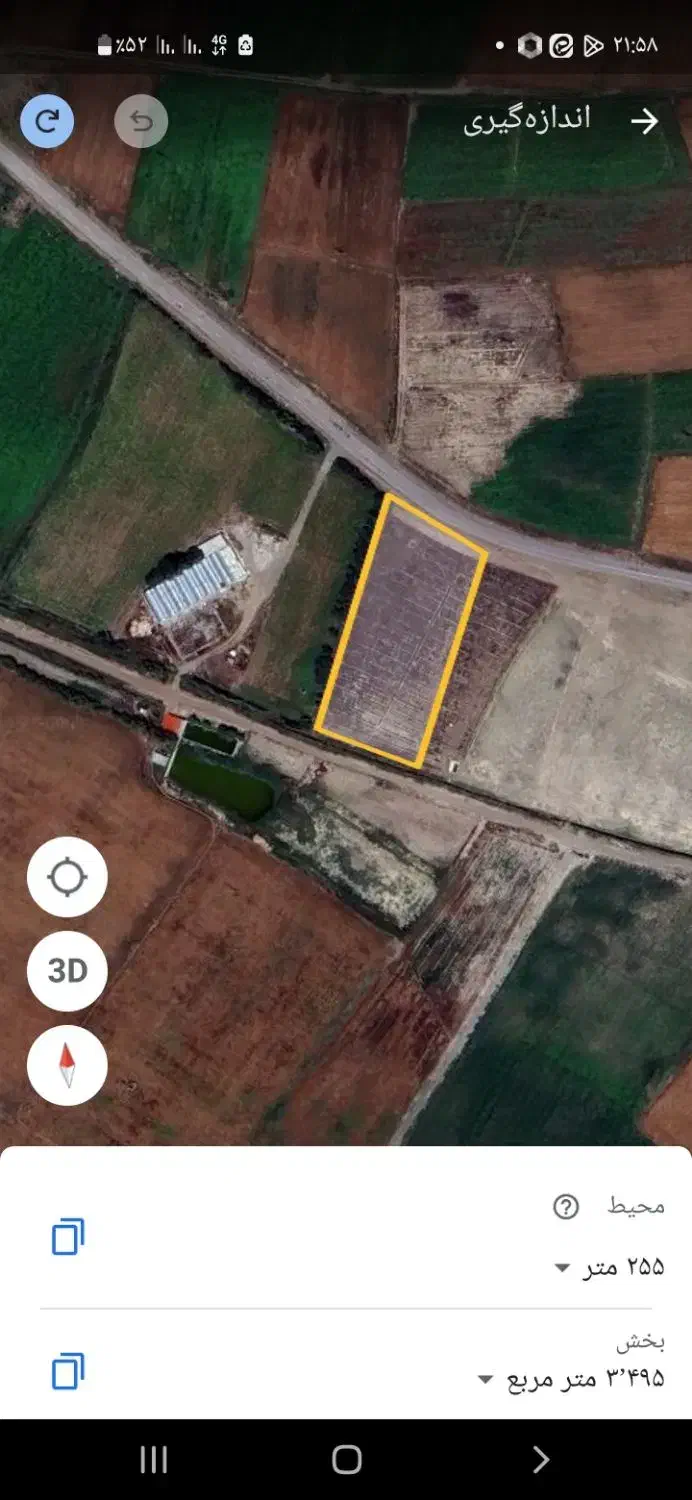
Task: Copy the perimeter value ۲۵۵ متر
Action: click(68, 1237)
